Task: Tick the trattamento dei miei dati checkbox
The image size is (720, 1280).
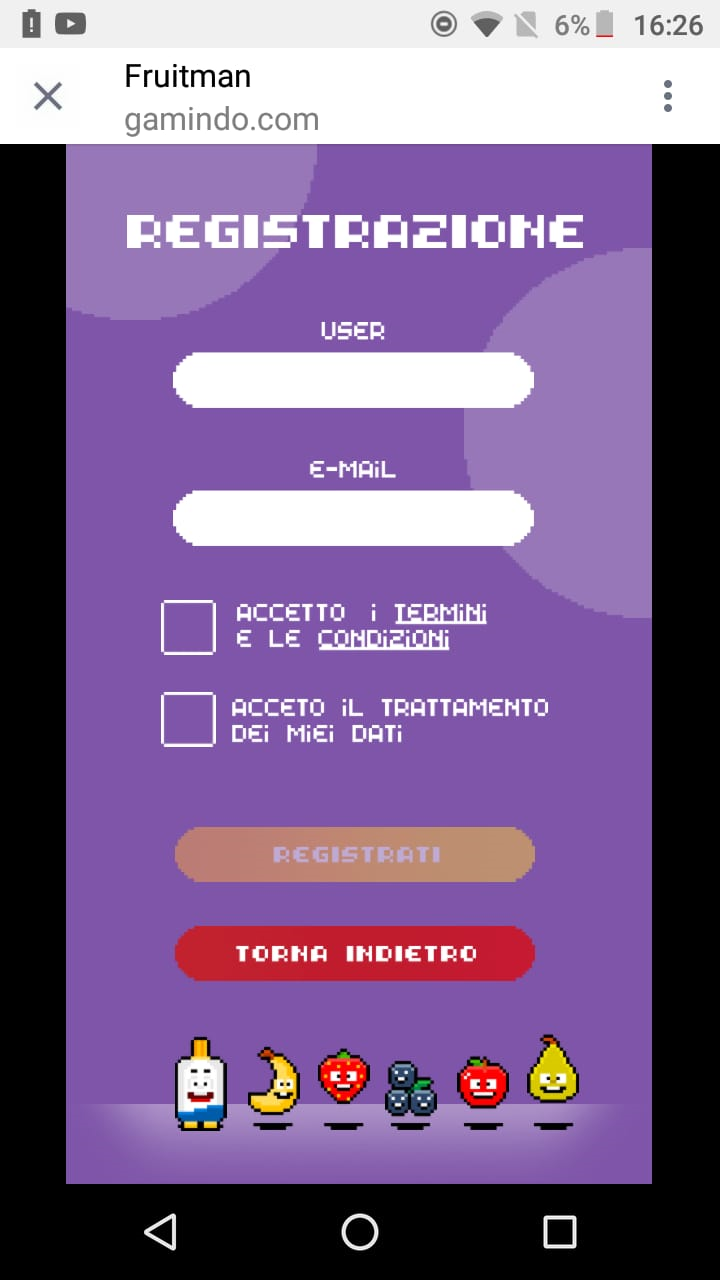Action: point(188,719)
